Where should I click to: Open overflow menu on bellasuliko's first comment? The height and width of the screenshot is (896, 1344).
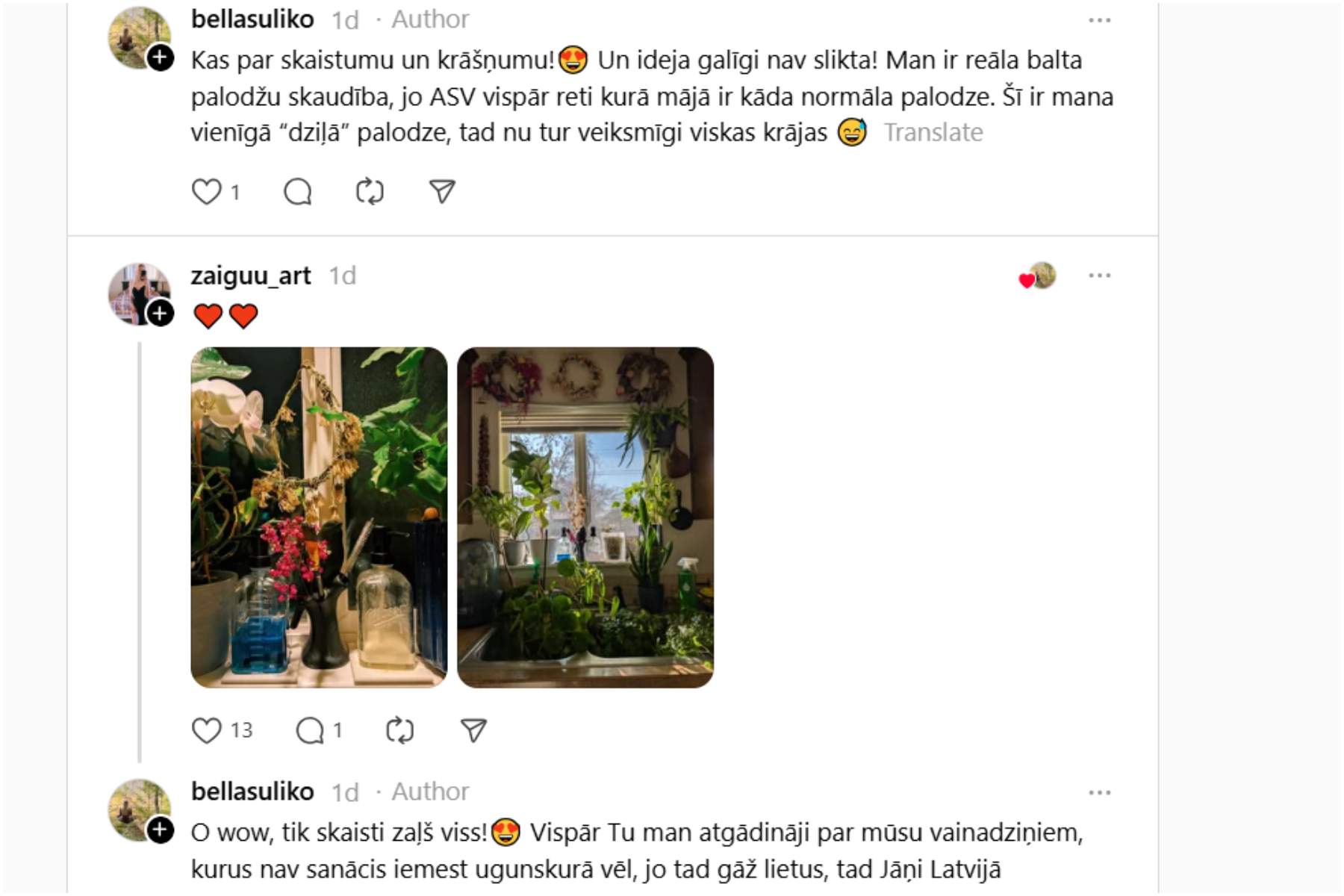coord(1099,20)
